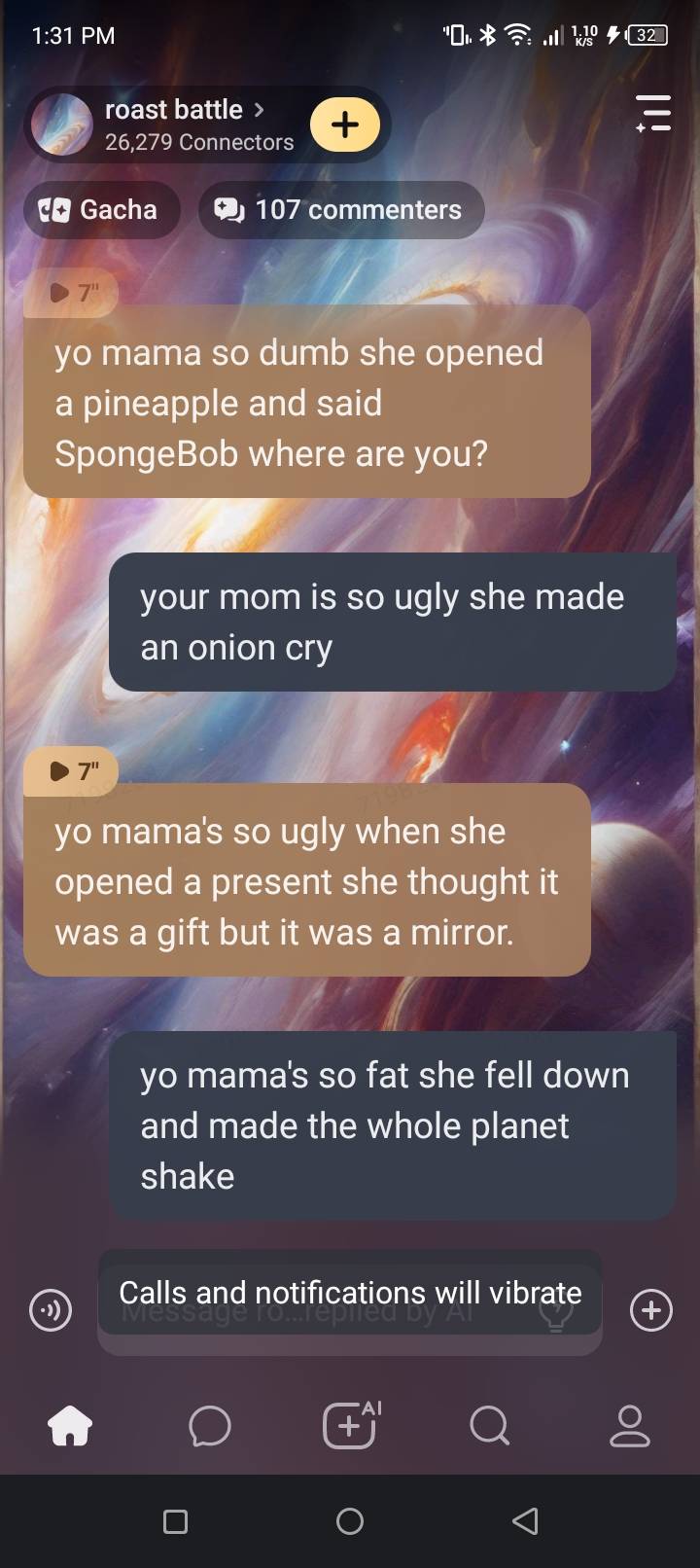Image resolution: width=700 pixels, height=1568 pixels.
Task: Switch to the Home tab
Action: tap(70, 1427)
